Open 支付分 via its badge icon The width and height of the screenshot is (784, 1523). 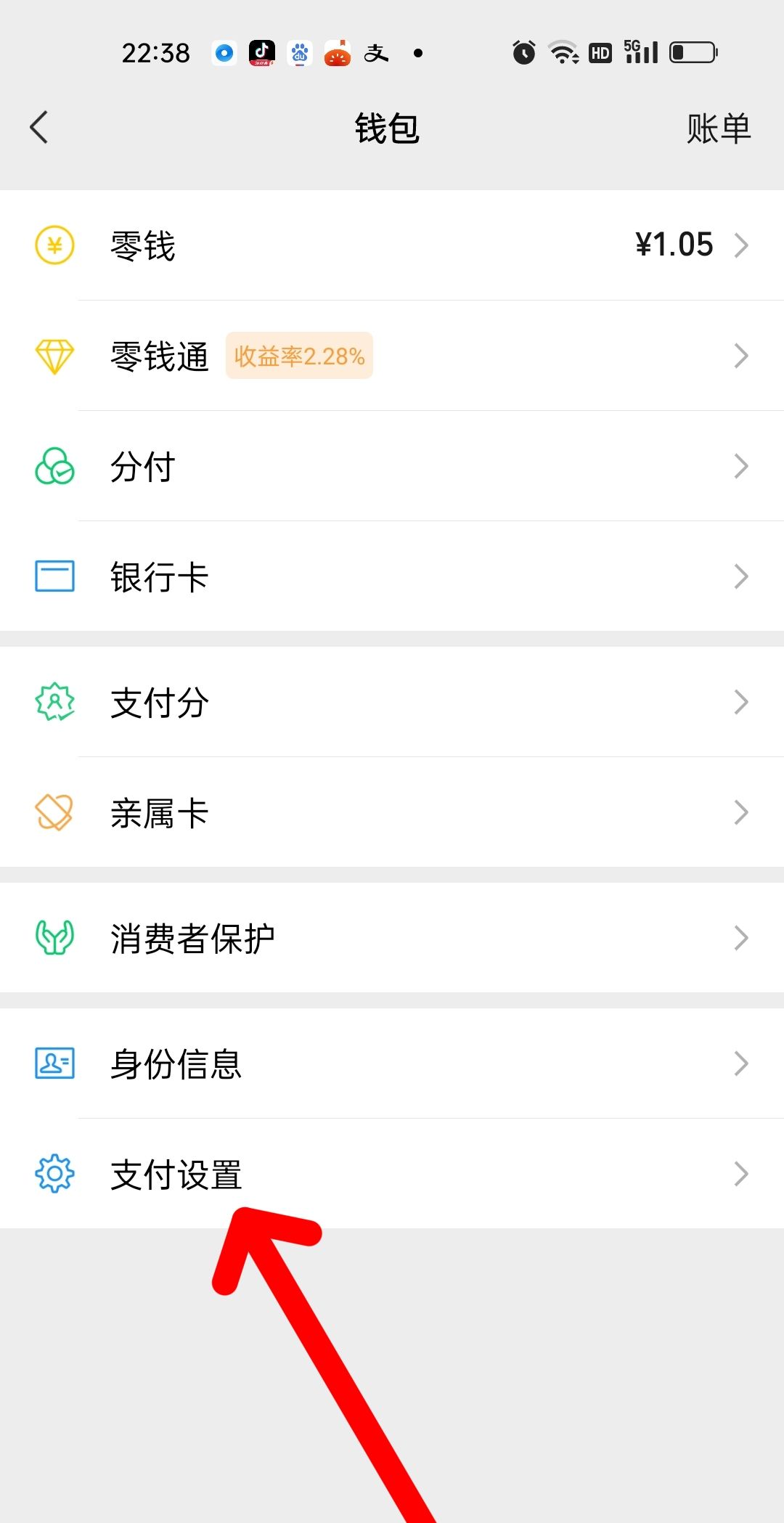pyautogui.click(x=54, y=701)
